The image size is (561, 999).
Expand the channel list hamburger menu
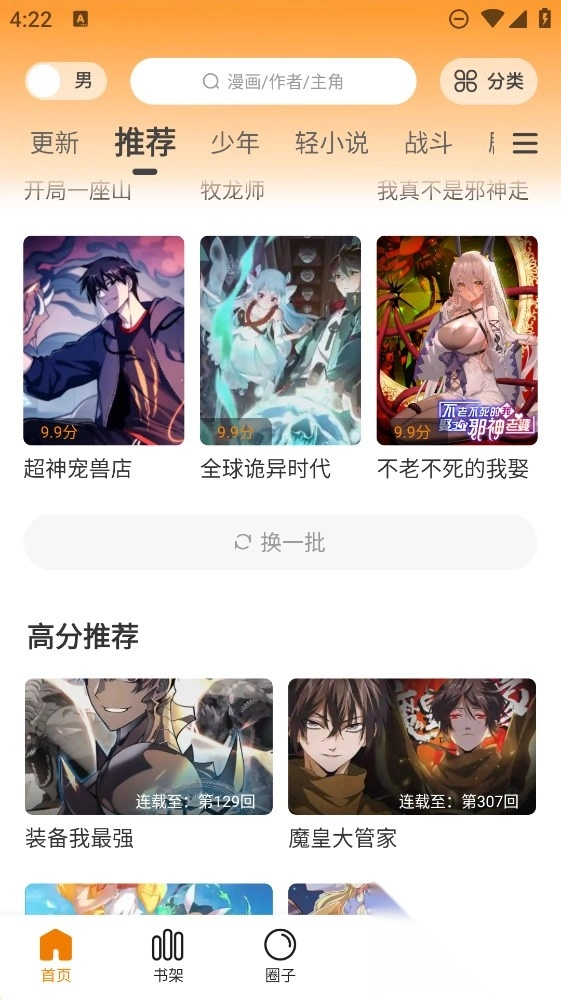[x=525, y=143]
